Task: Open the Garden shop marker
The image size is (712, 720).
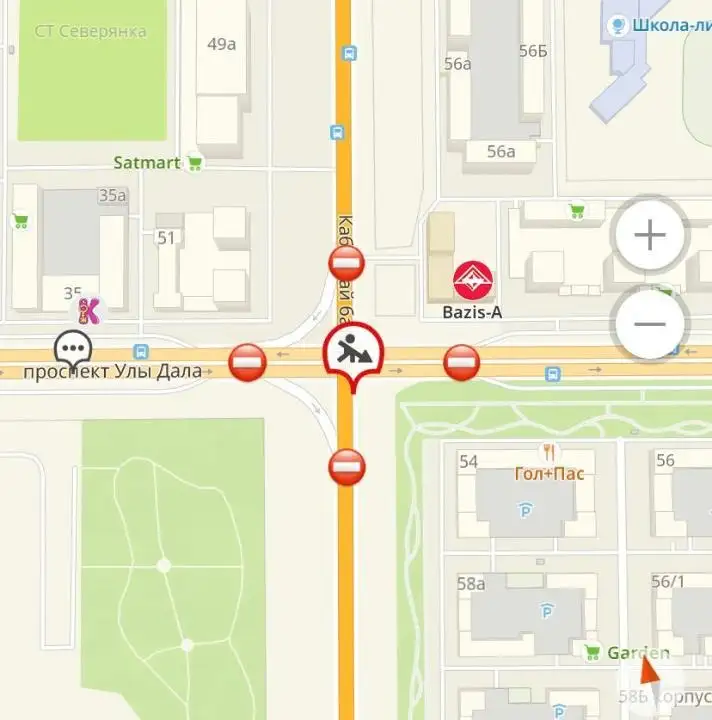Action: pos(592,653)
